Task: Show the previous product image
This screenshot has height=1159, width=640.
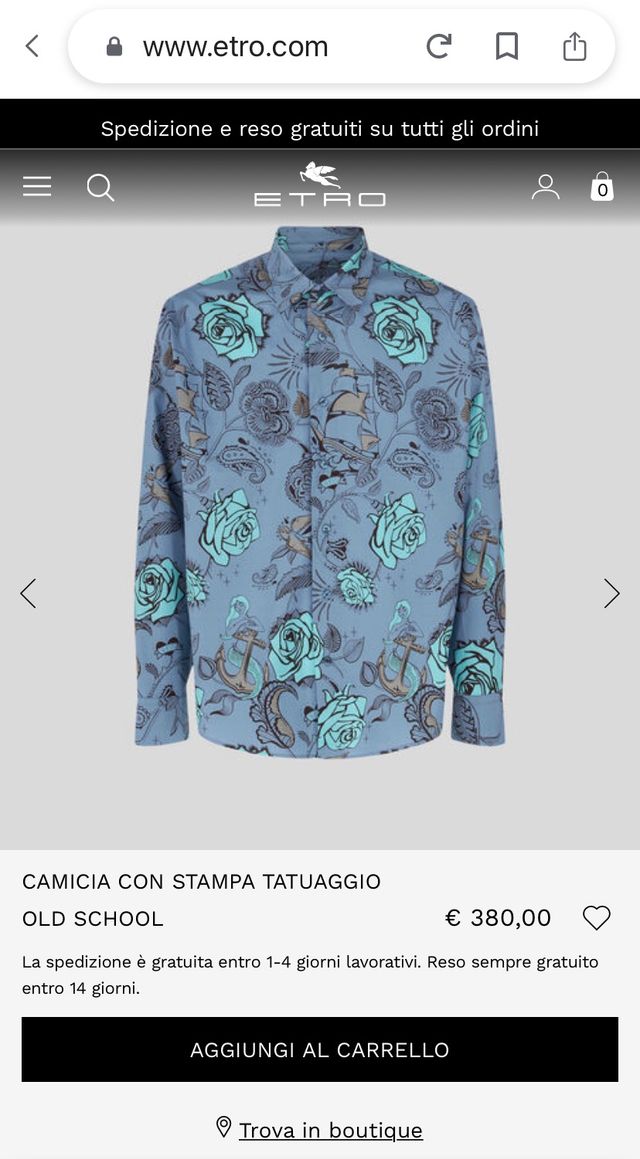Action: tap(28, 593)
